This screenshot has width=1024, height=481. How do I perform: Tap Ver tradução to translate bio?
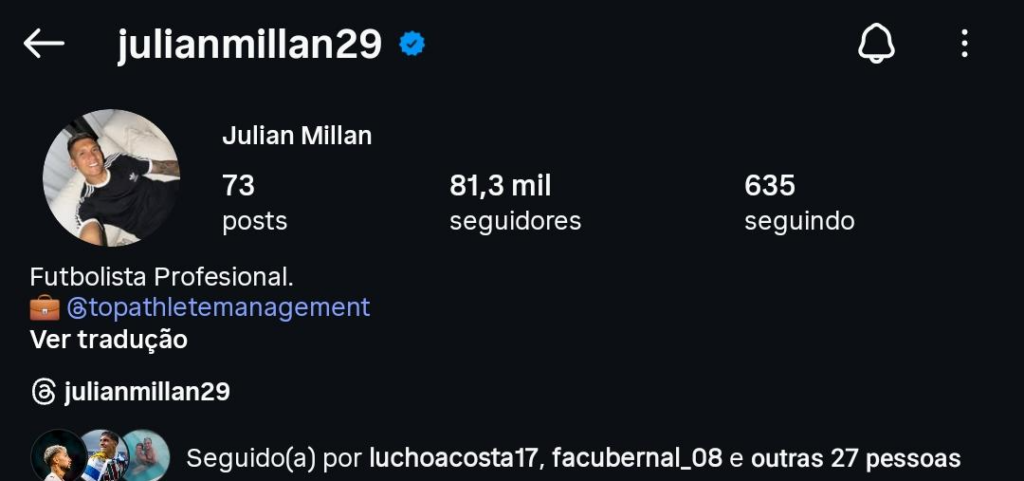[108, 339]
